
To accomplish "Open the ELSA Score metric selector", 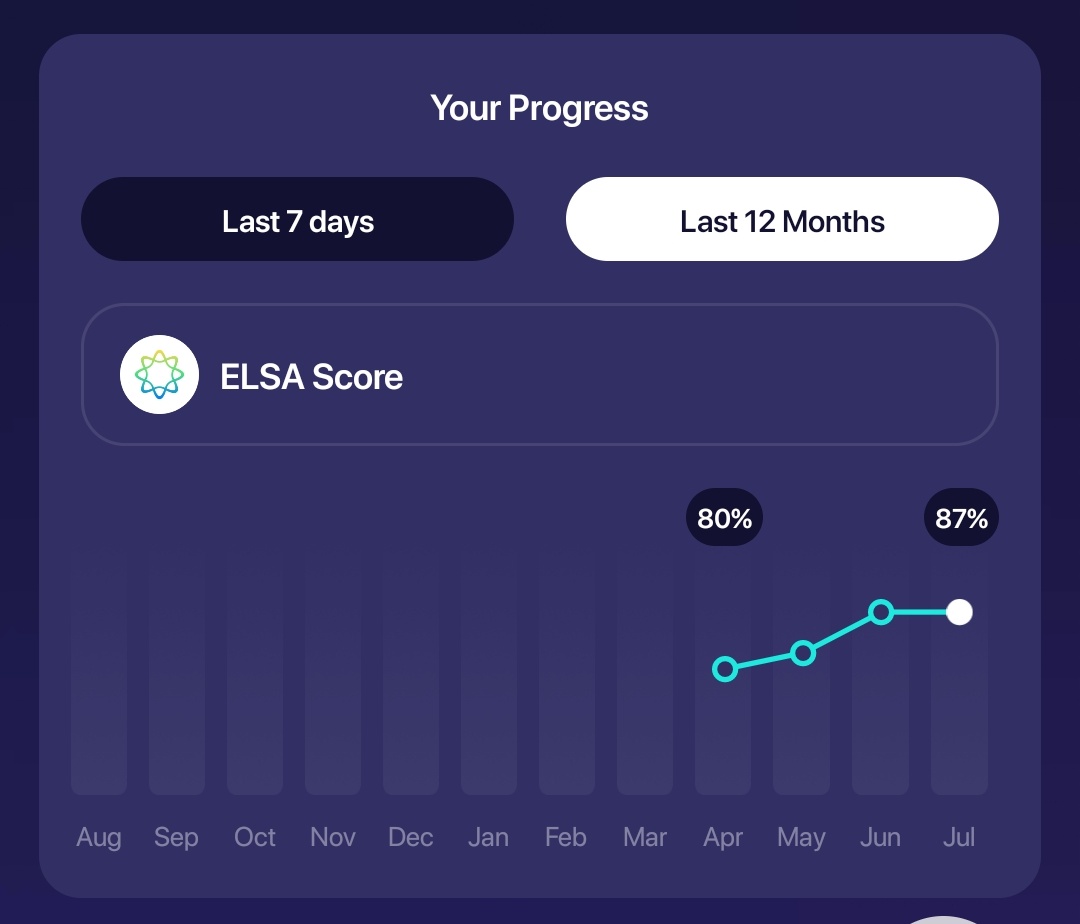I will [539, 375].
